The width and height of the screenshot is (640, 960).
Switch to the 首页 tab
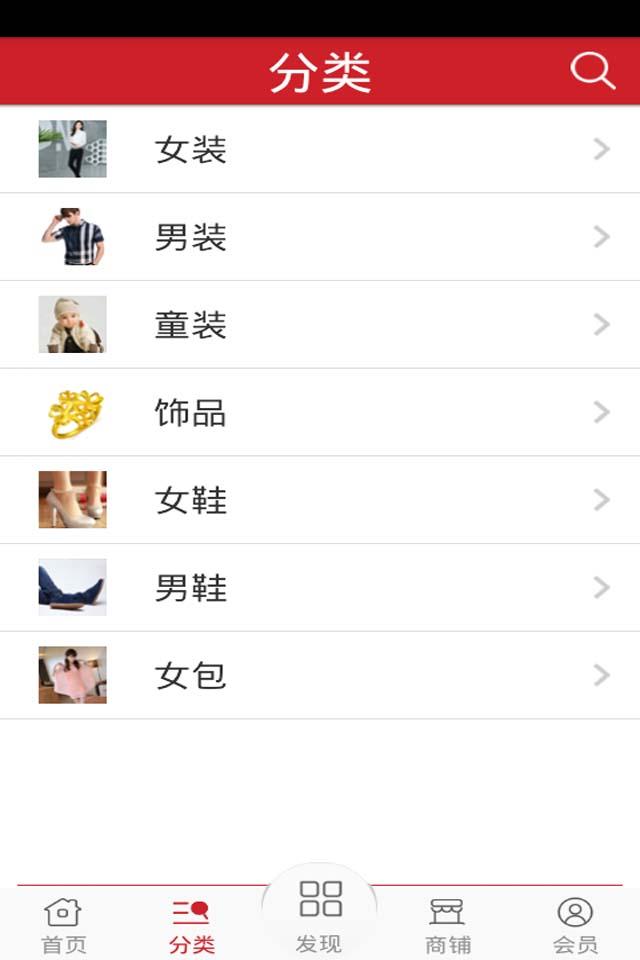click(x=64, y=925)
